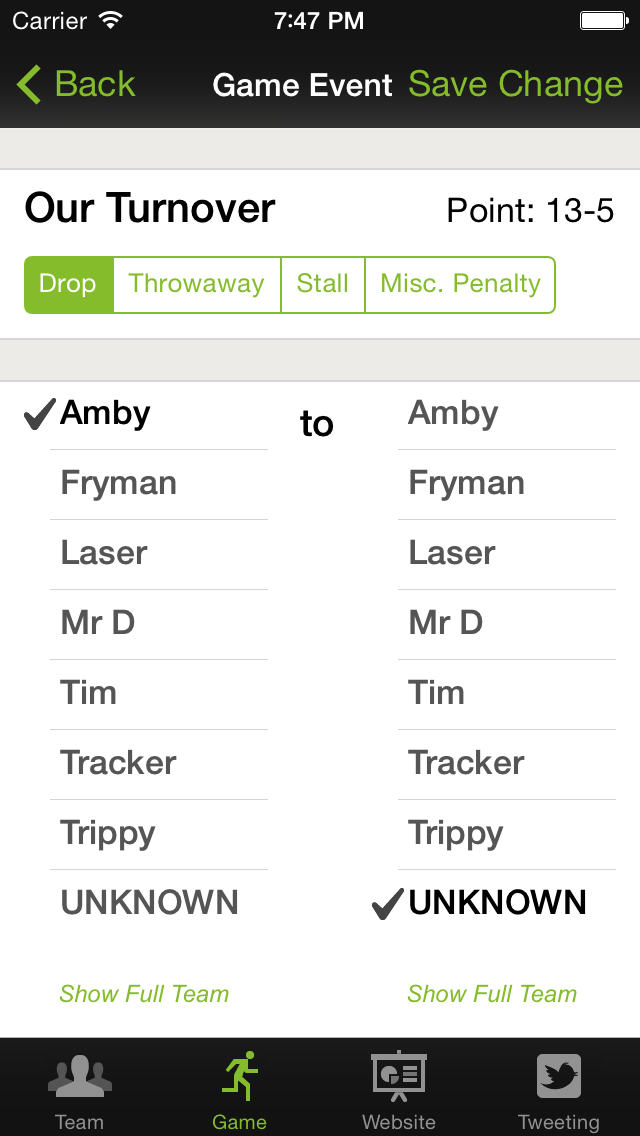Pick Trippy in the right player list
Screen dimensions: 640x1136
507,835
